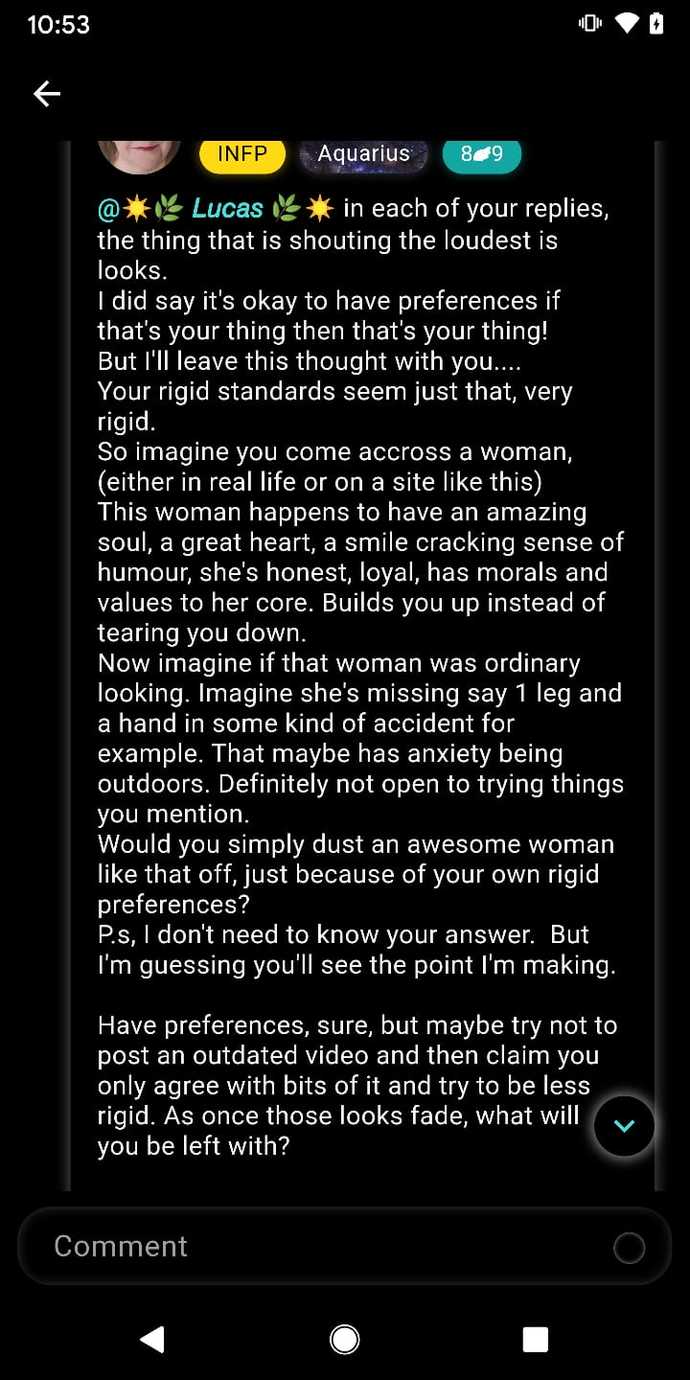Tap the circle icon in comment box

(x=629, y=1247)
